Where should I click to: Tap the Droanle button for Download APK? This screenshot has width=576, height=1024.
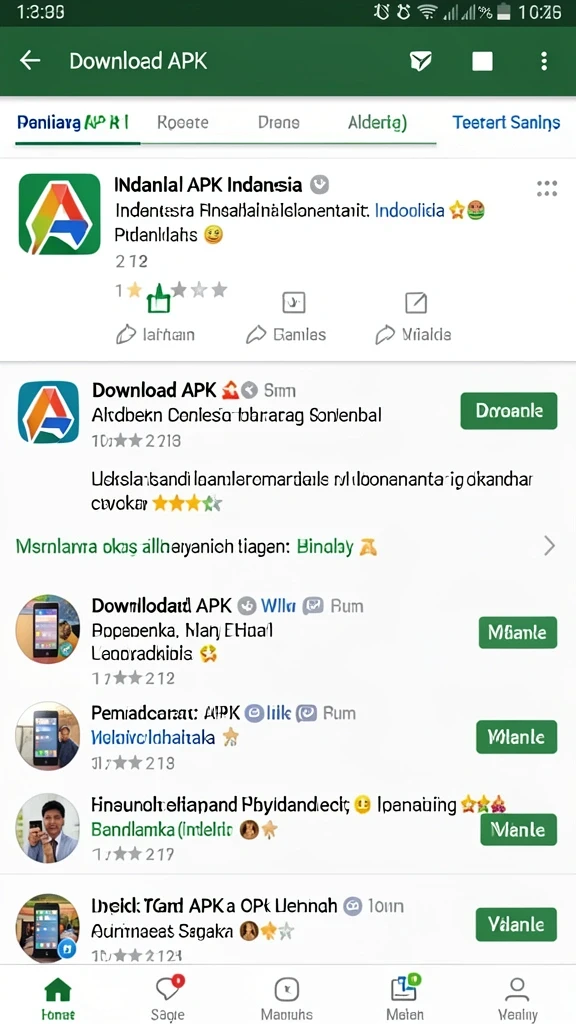[x=509, y=411]
